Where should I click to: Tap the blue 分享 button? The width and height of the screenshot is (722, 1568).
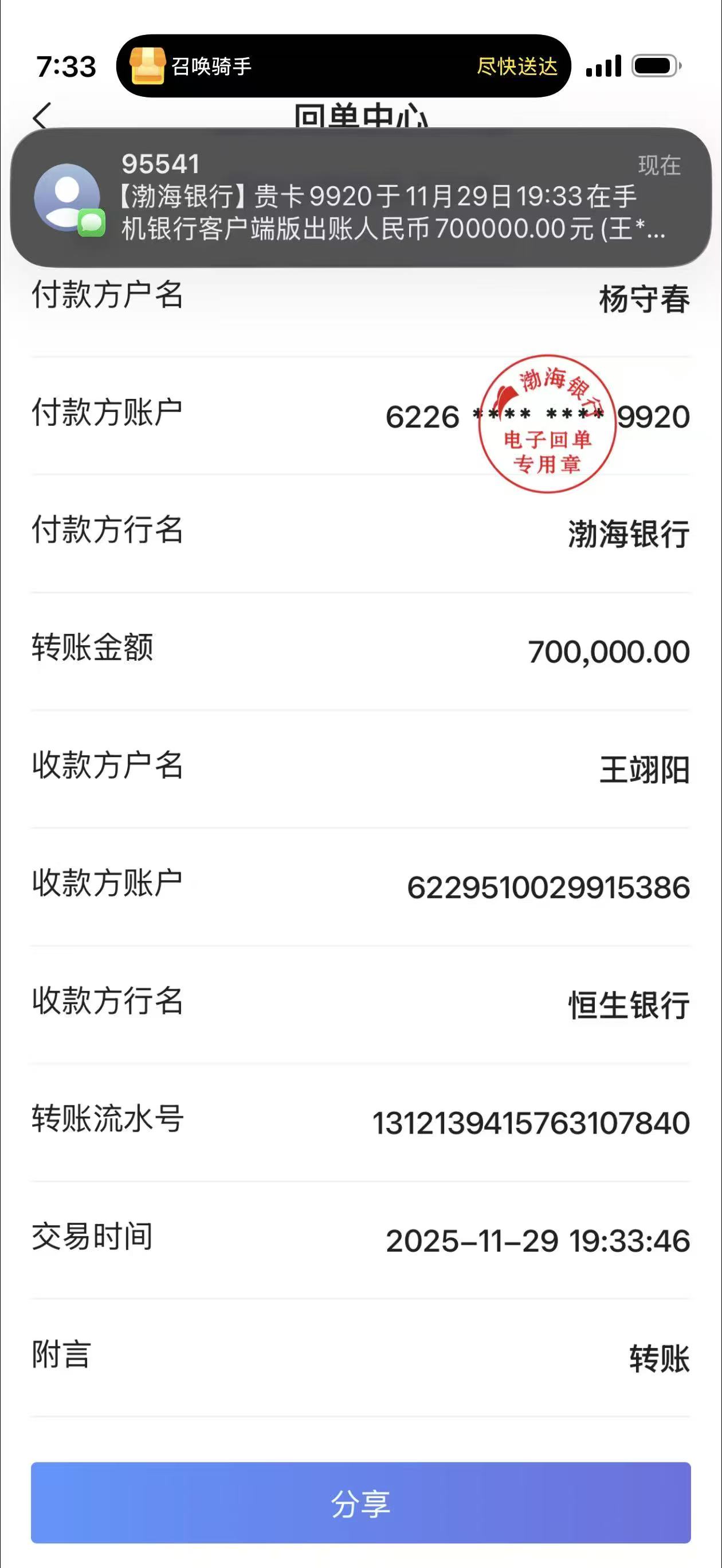tap(360, 1503)
